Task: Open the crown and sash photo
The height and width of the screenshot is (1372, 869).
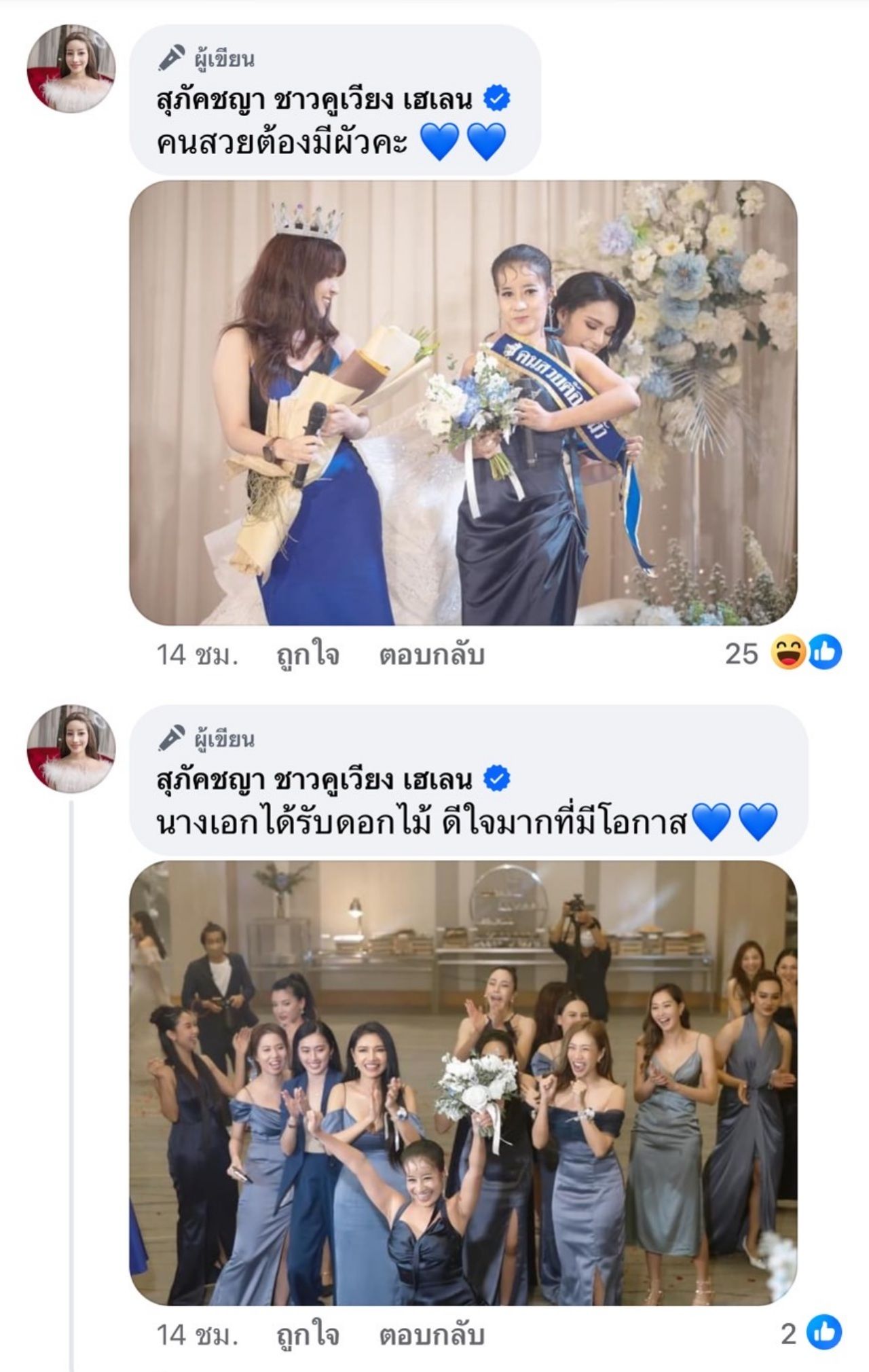Action: tap(463, 402)
